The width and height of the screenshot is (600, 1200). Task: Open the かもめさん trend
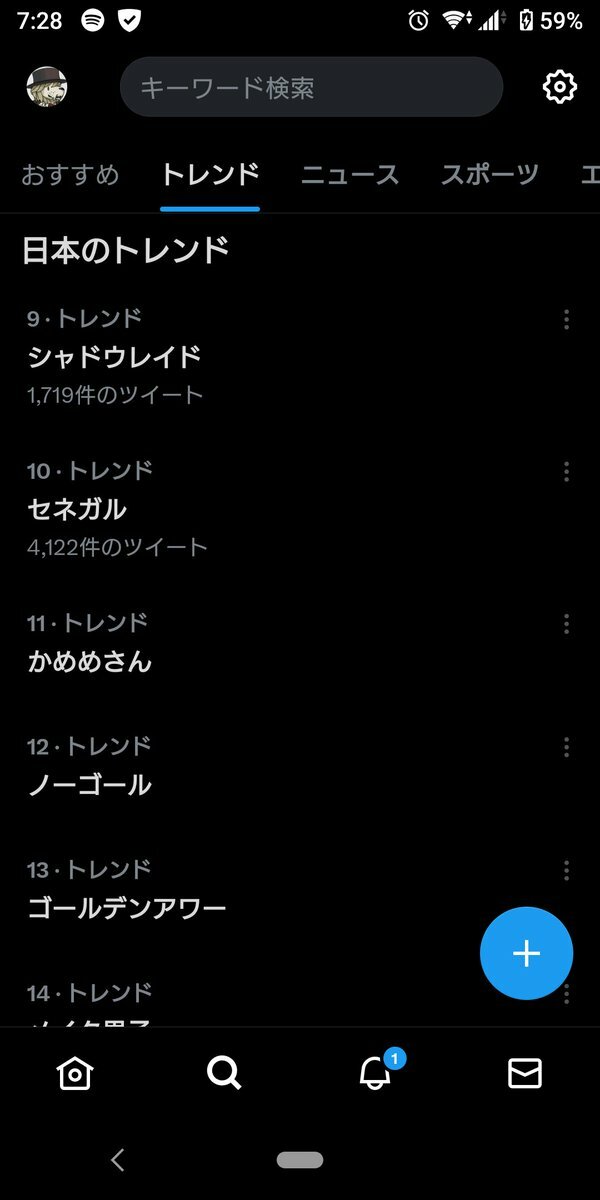click(x=90, y=661)
